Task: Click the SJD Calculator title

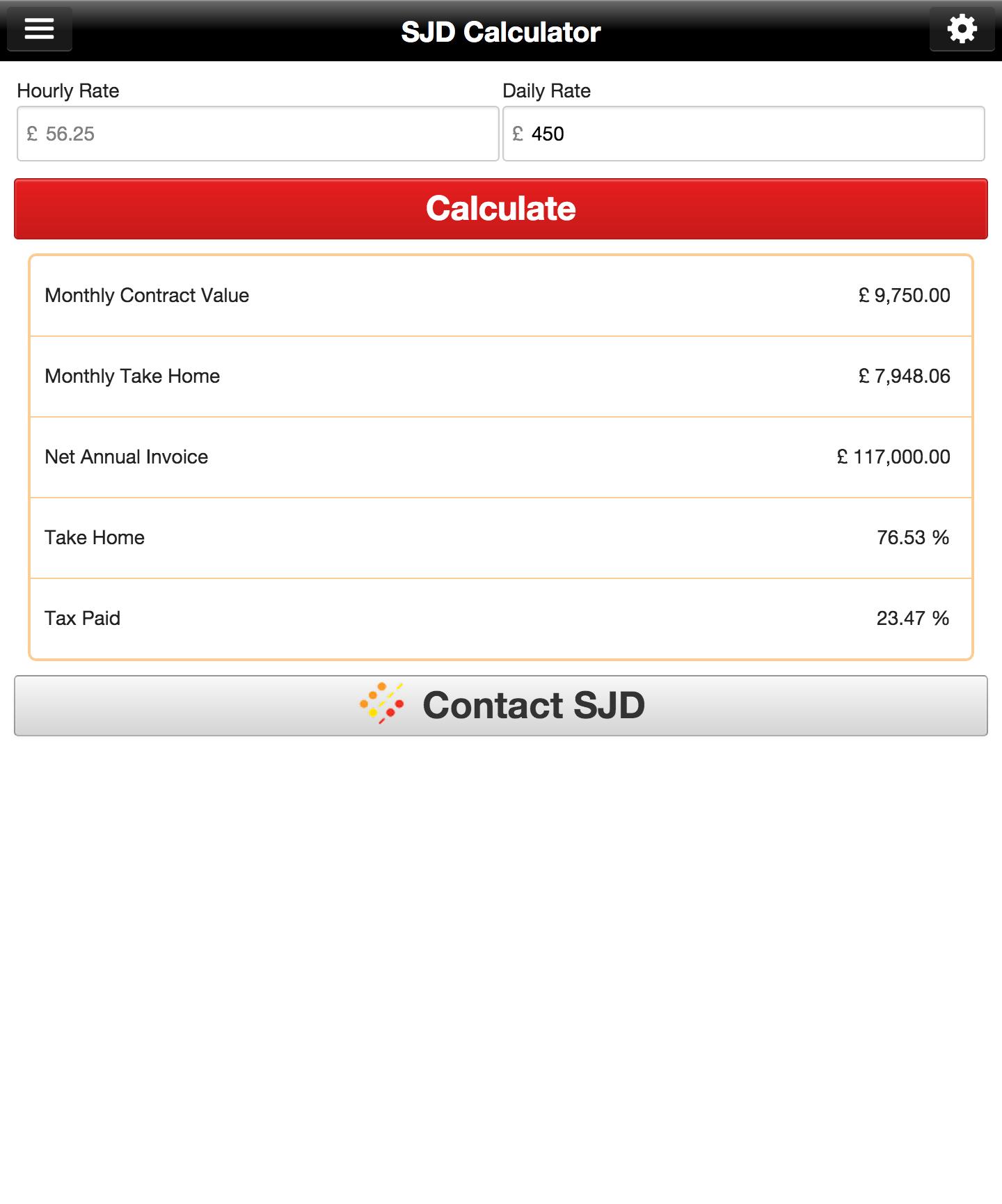Action: [x=500, y=31]
